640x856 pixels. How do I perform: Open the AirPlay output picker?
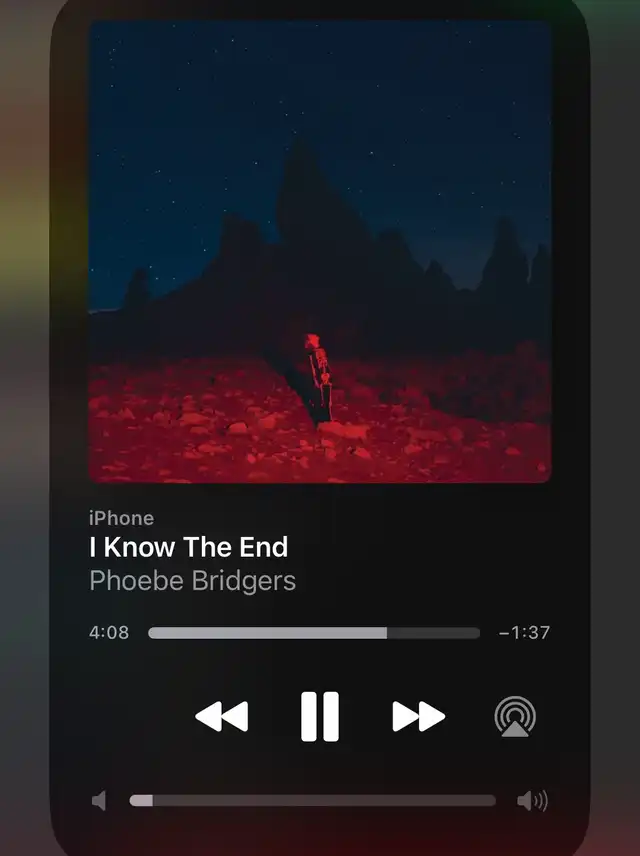point(515,716)
